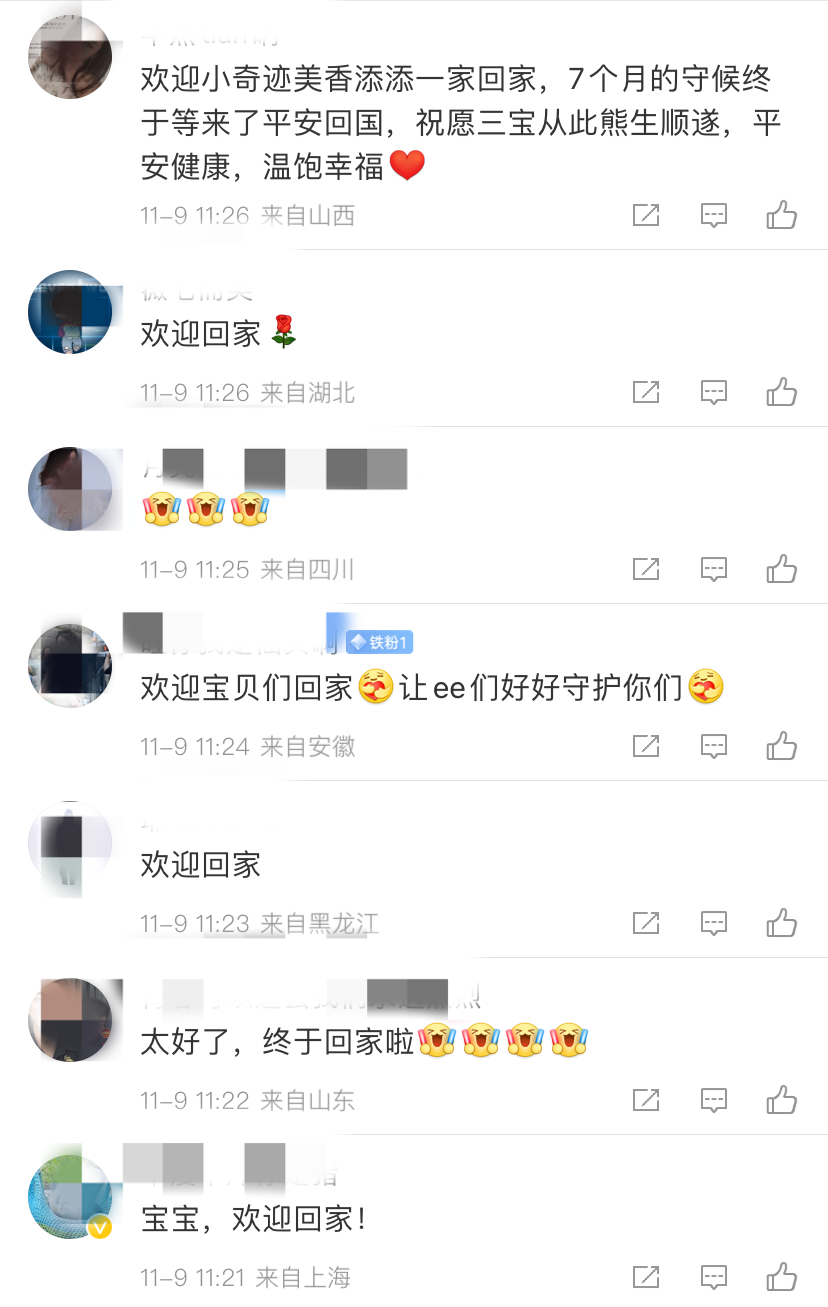Viewport: 828px width, 1307px height.
Task: Like the 湖北 comment with the rose
Action: (781, 392)
